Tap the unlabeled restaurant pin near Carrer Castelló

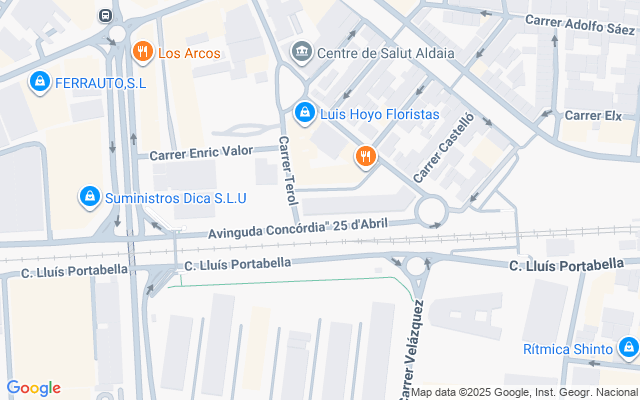[365, 156]
